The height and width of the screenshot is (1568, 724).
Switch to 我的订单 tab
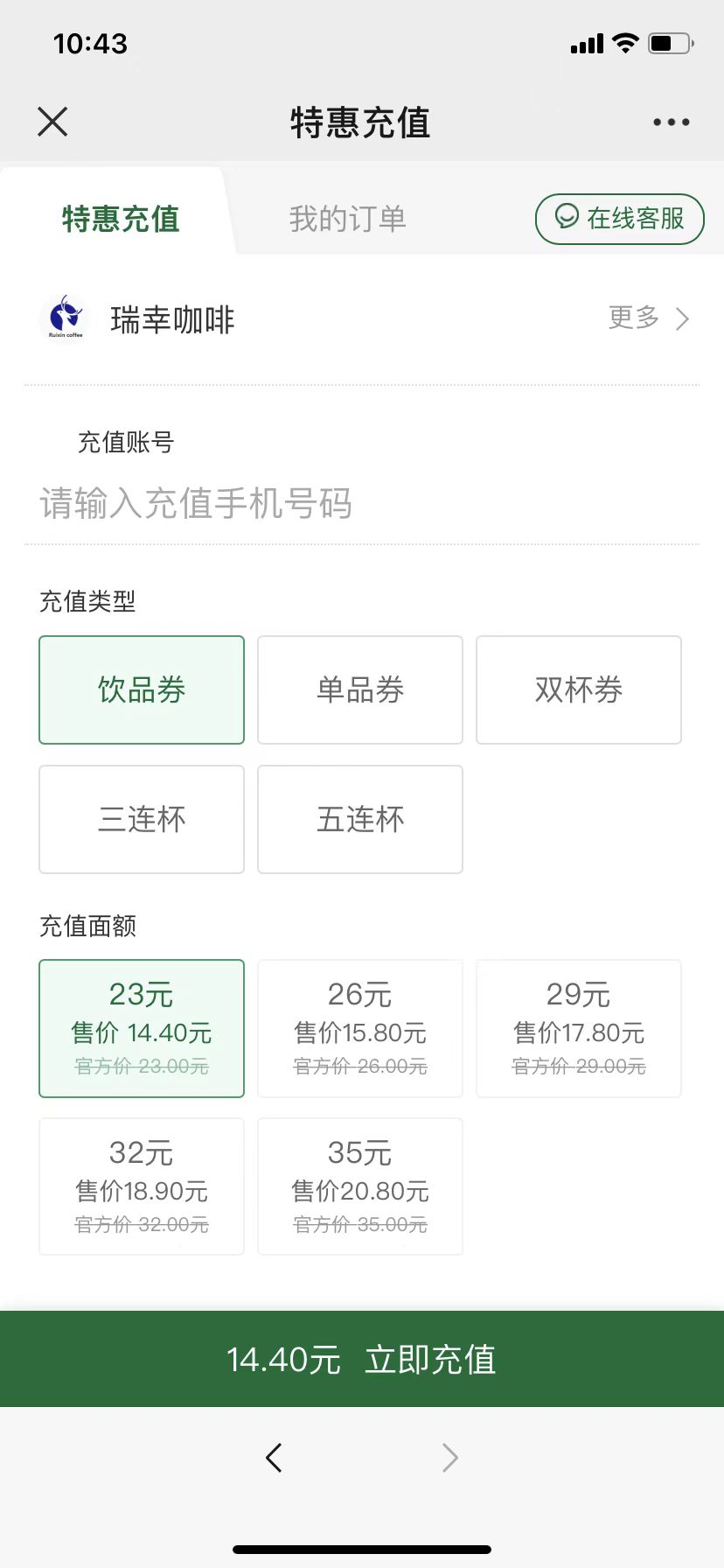347,219
